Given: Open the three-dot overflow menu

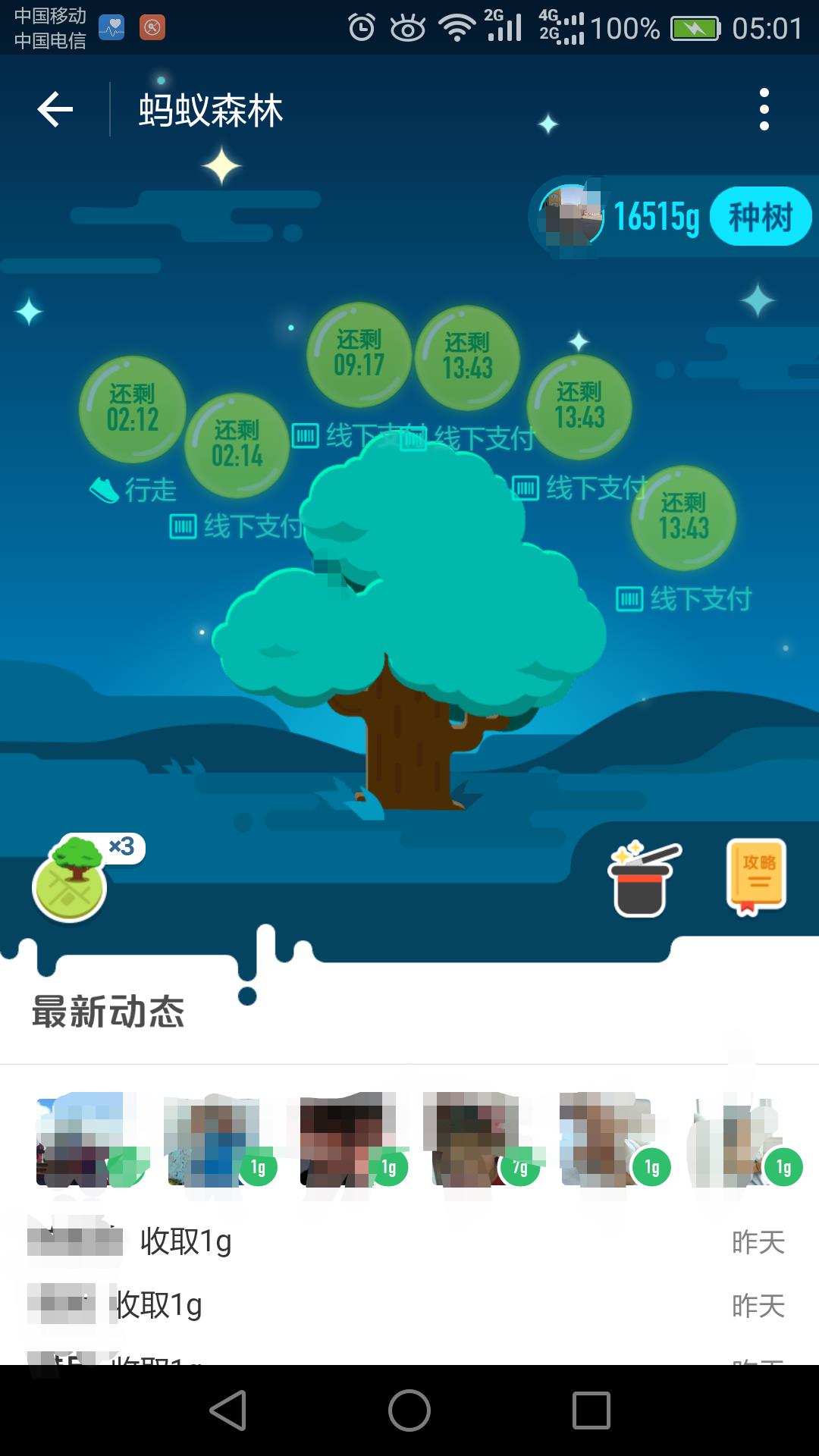Looking at the screenshot, I should click(x=764, y=110).
